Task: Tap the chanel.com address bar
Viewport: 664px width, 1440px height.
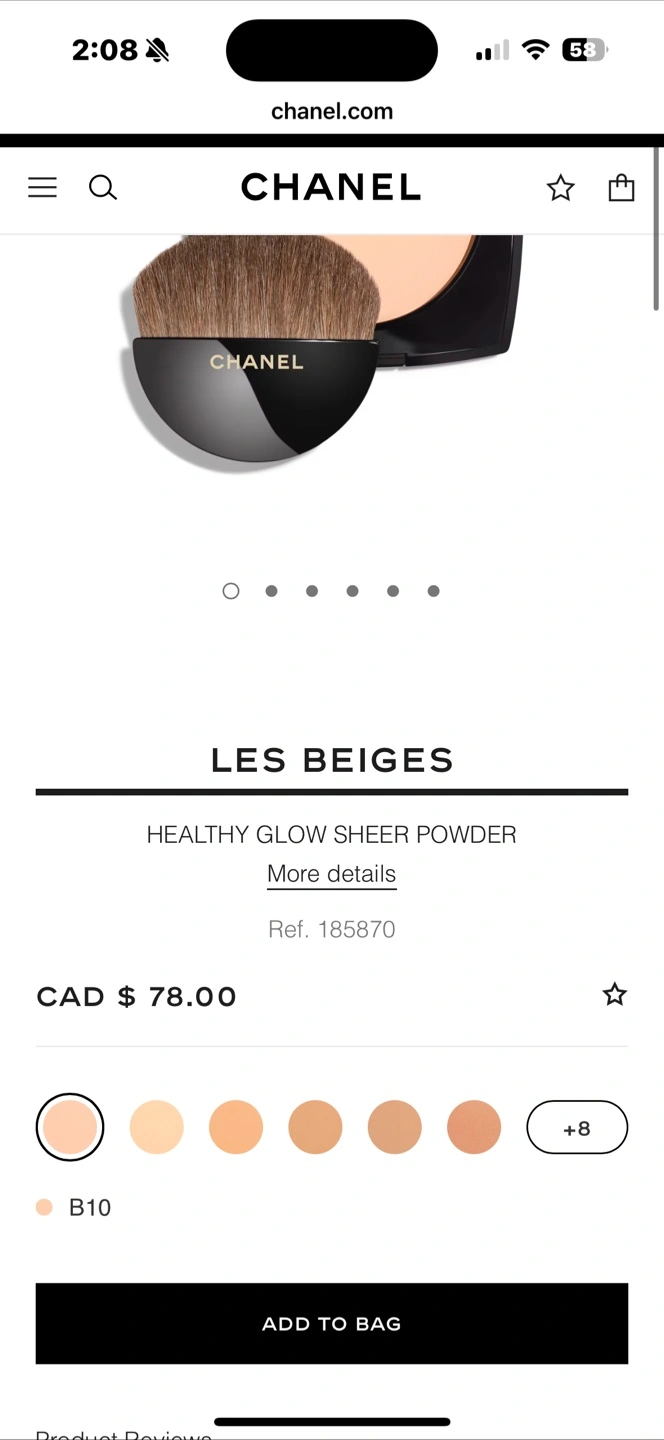Action: (x=332, y=111)
